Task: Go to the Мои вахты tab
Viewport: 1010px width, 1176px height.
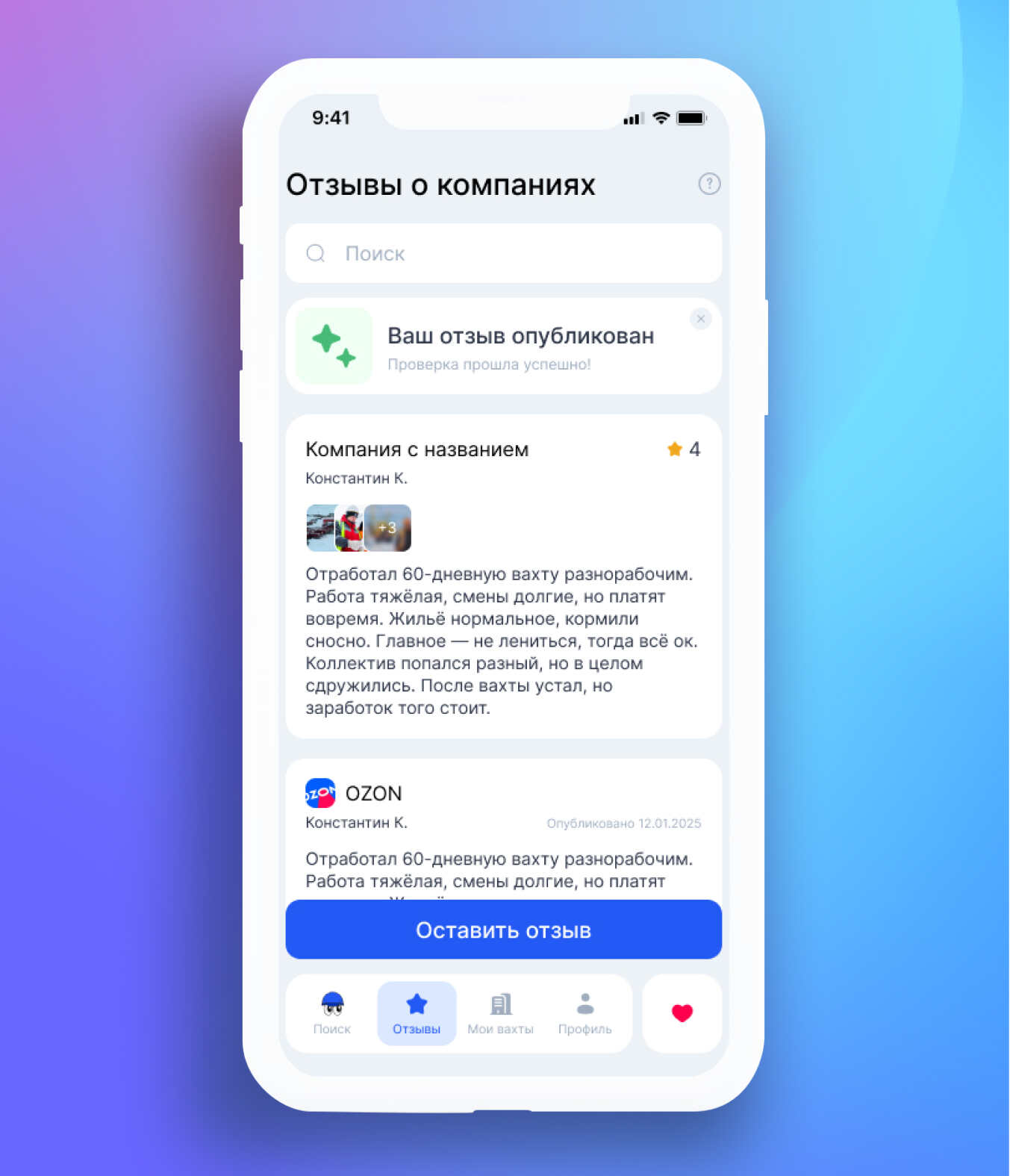Action: [x=500, y=1013]
